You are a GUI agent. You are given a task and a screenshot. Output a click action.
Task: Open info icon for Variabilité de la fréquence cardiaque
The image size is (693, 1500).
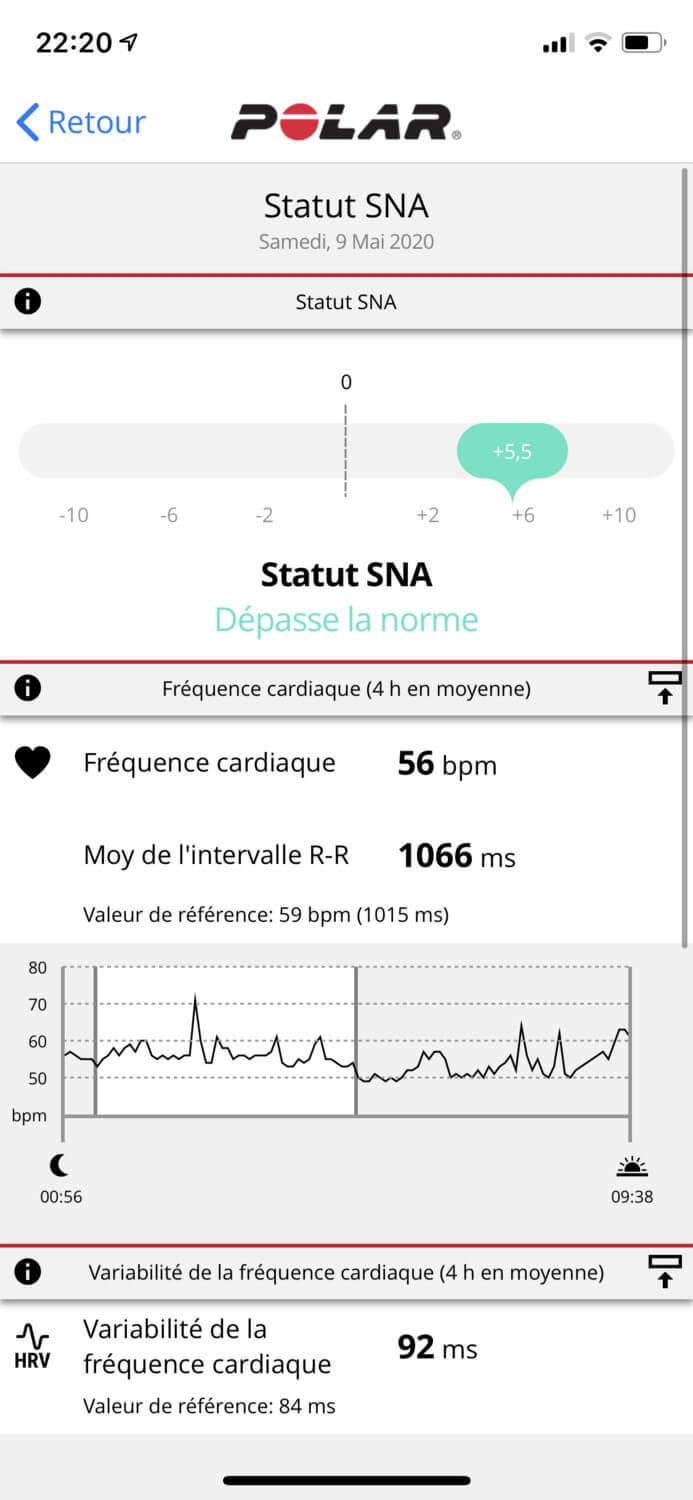coord(28,1272)
